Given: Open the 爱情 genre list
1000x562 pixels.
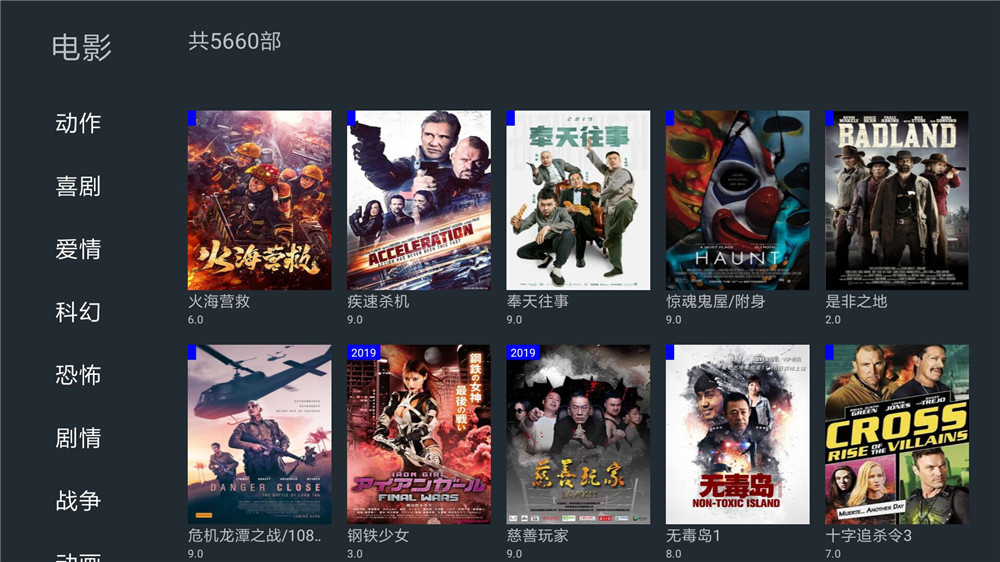Looking at the screenshot, I should tap(78, 249).
